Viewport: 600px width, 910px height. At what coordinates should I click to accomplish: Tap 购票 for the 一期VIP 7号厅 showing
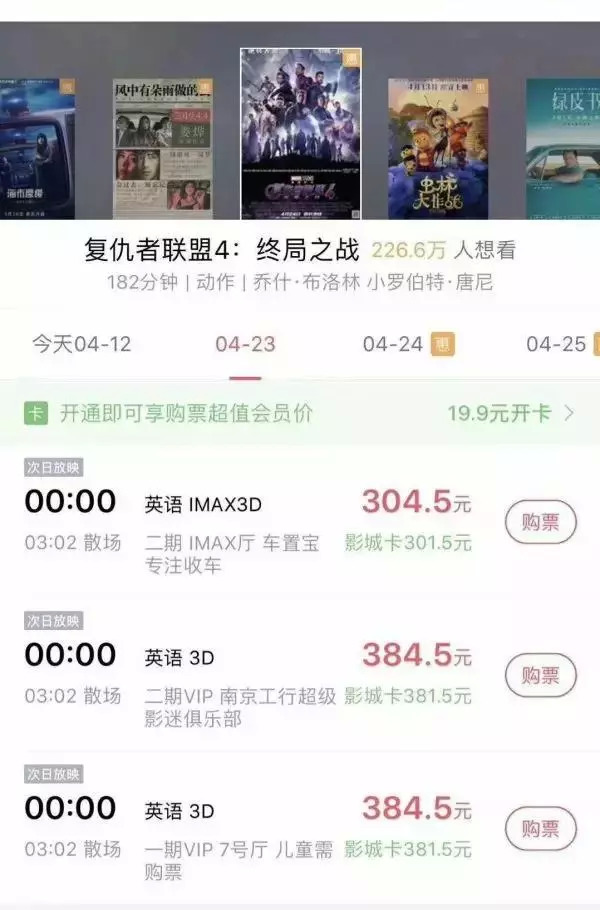[541, 829]
